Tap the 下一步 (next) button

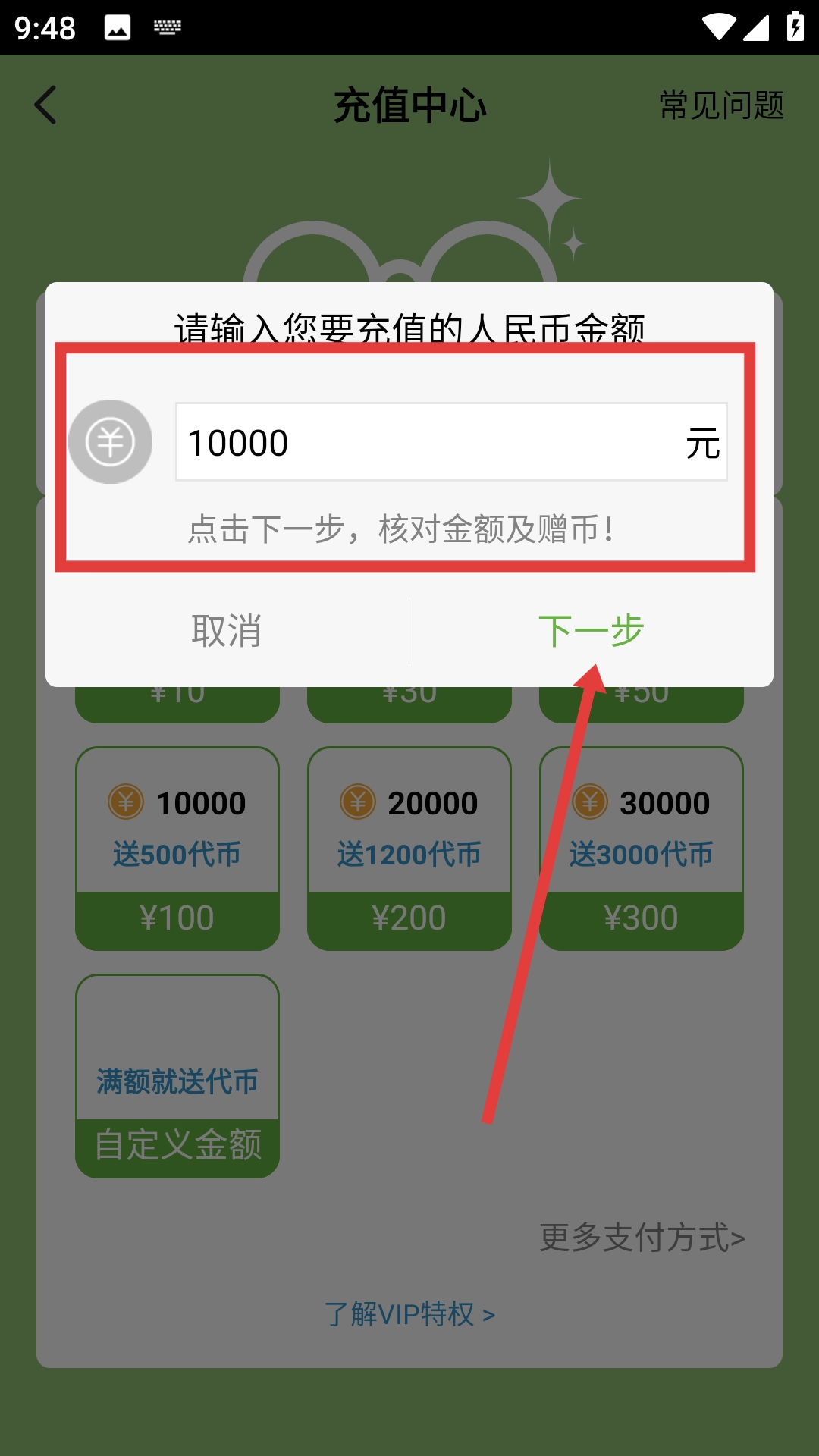pos(591,630)
